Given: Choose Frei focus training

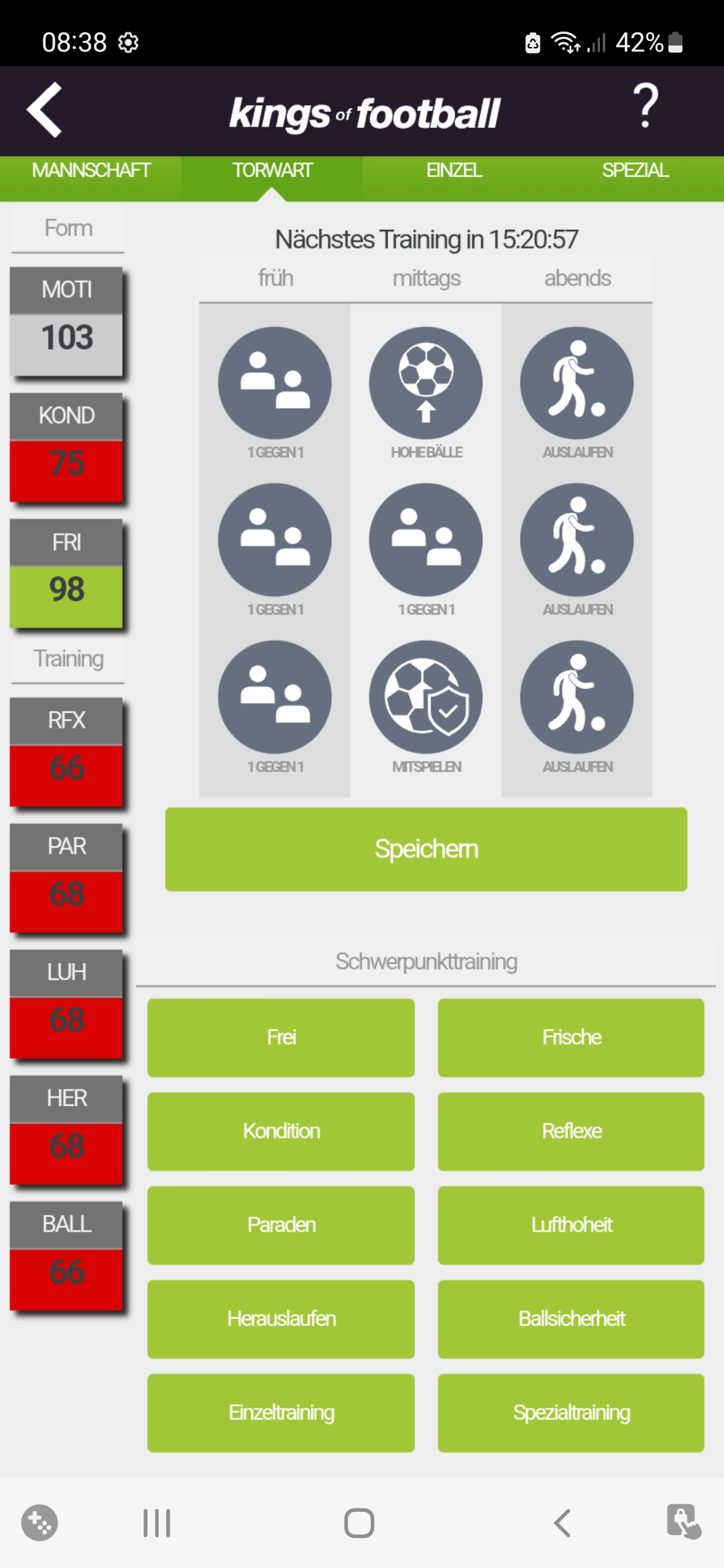Looking at the screenshot, I should 281,1037.
